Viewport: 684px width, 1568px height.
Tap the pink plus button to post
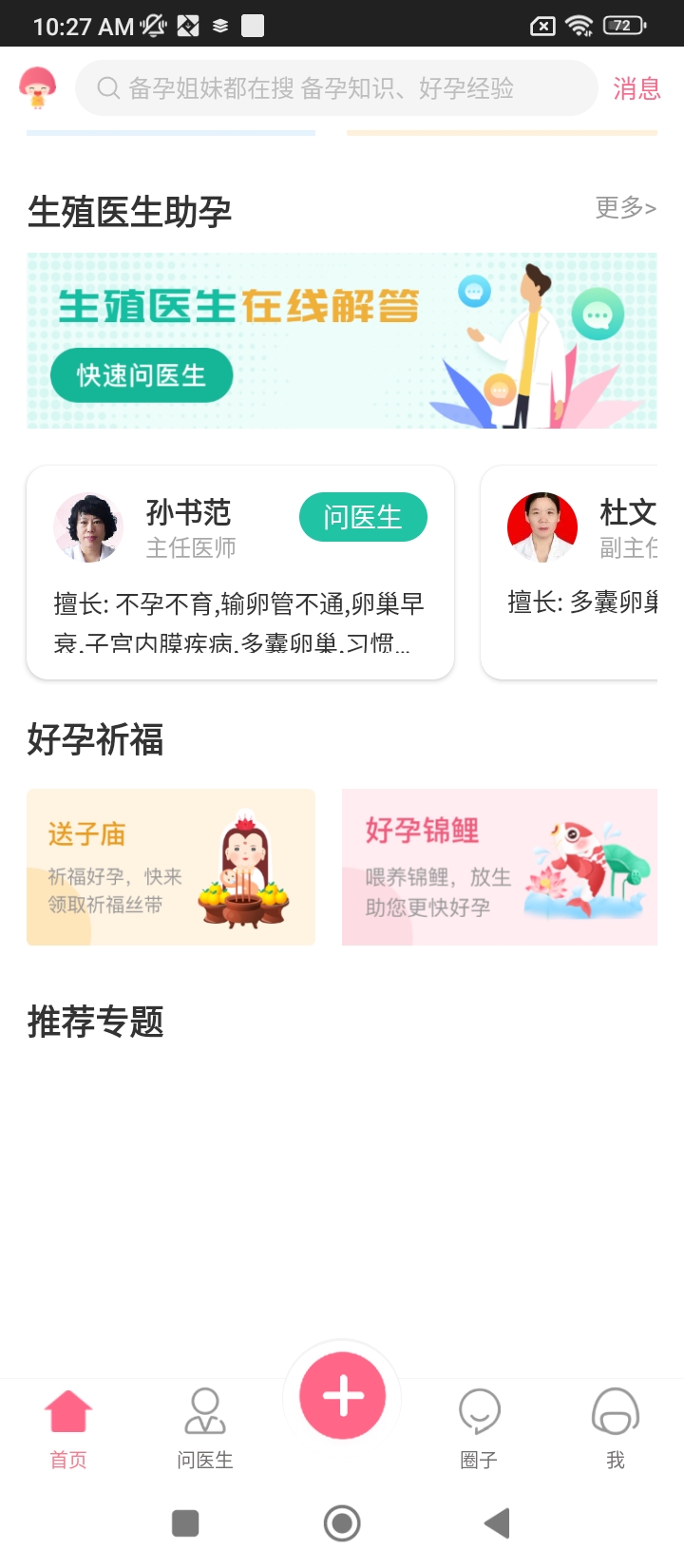[342, 1396]
